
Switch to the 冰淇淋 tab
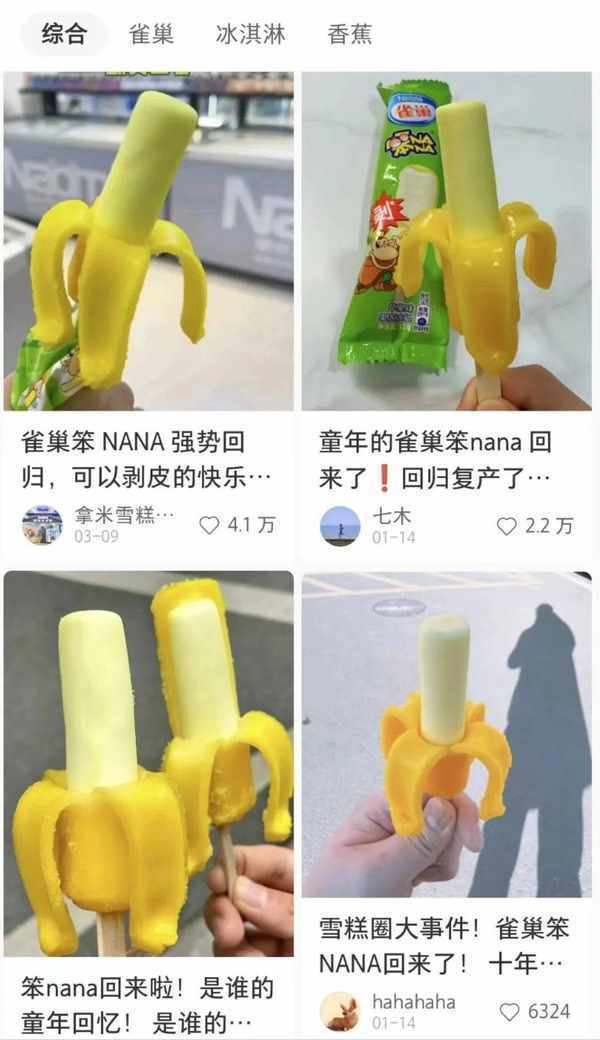250,34
